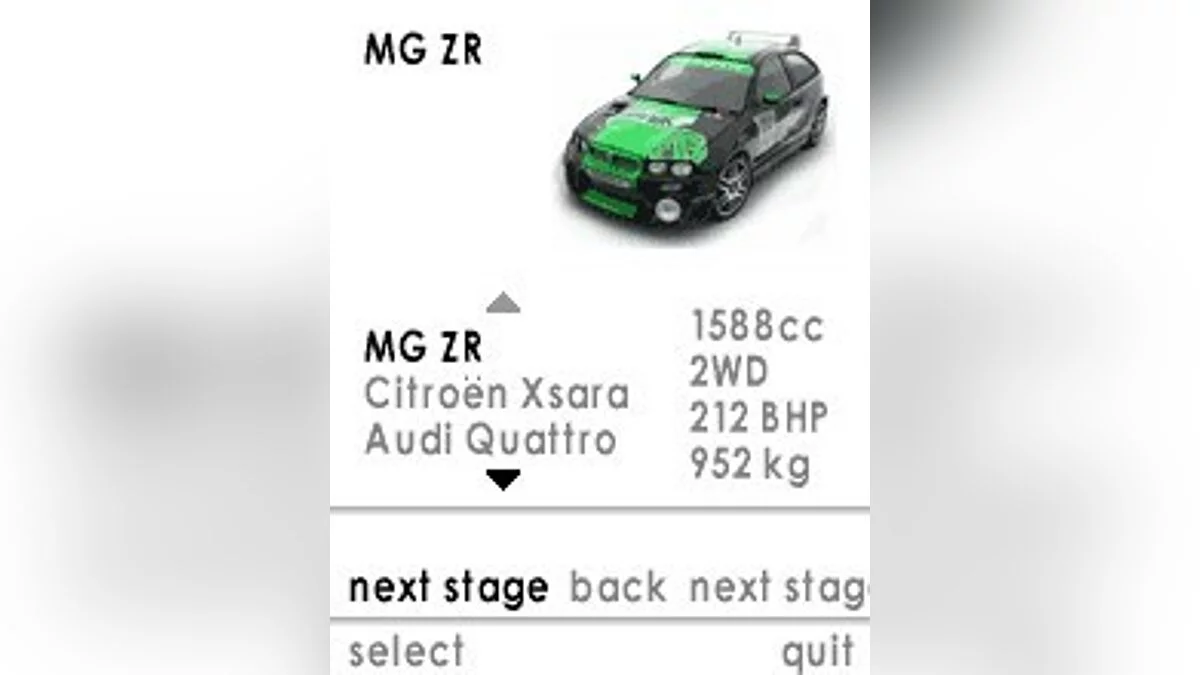Tap the select softkey

(x=406, y=652)
